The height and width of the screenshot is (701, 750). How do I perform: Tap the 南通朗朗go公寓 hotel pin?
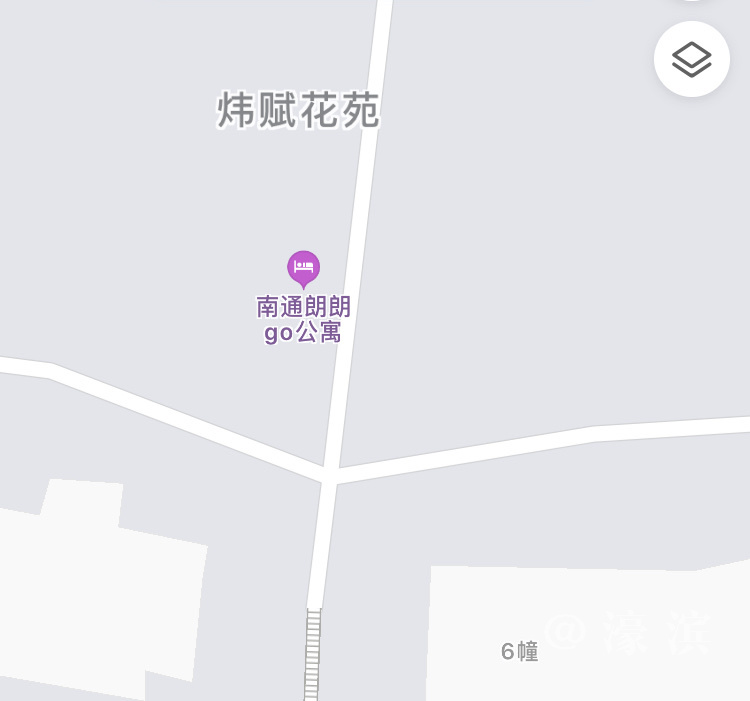point(303,268)
